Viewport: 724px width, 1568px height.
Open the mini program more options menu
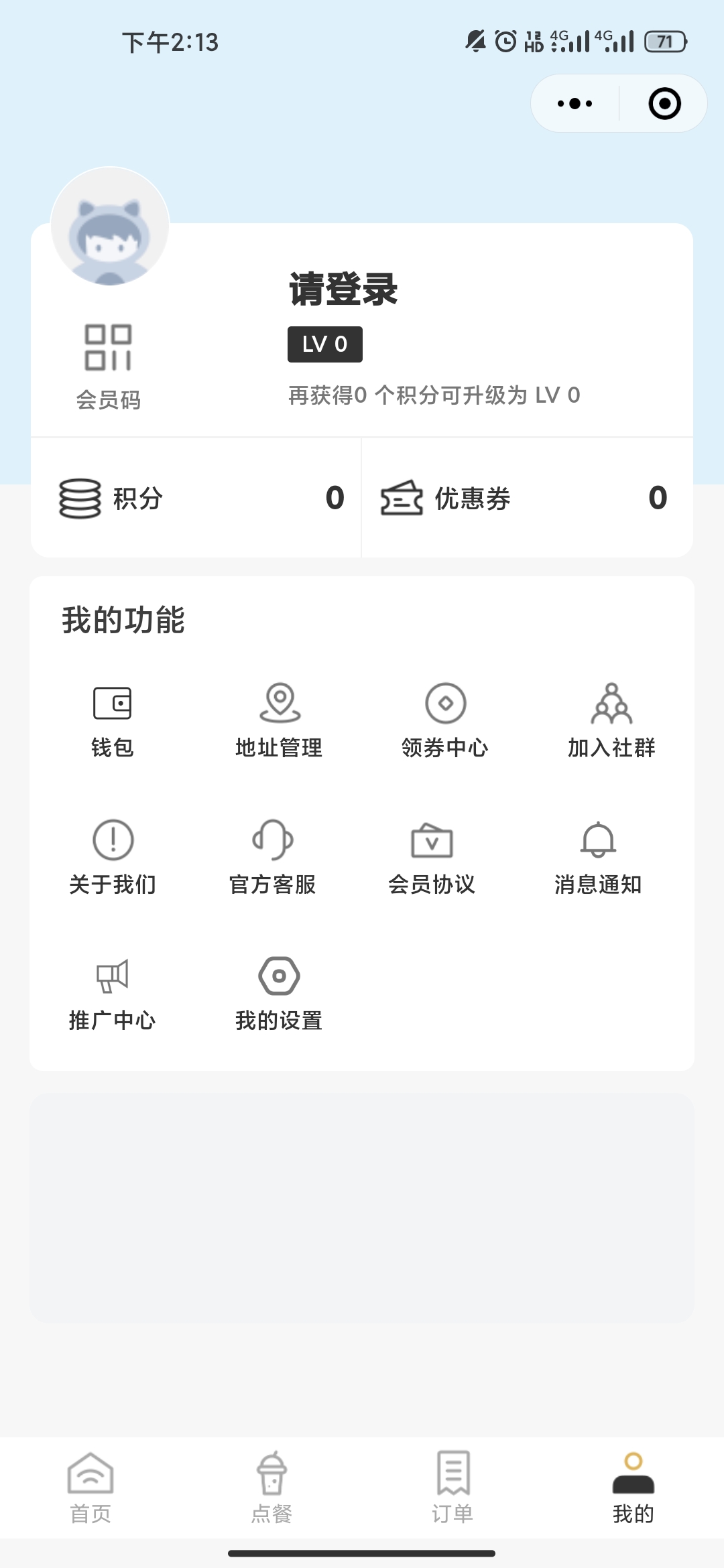(575, 104)
